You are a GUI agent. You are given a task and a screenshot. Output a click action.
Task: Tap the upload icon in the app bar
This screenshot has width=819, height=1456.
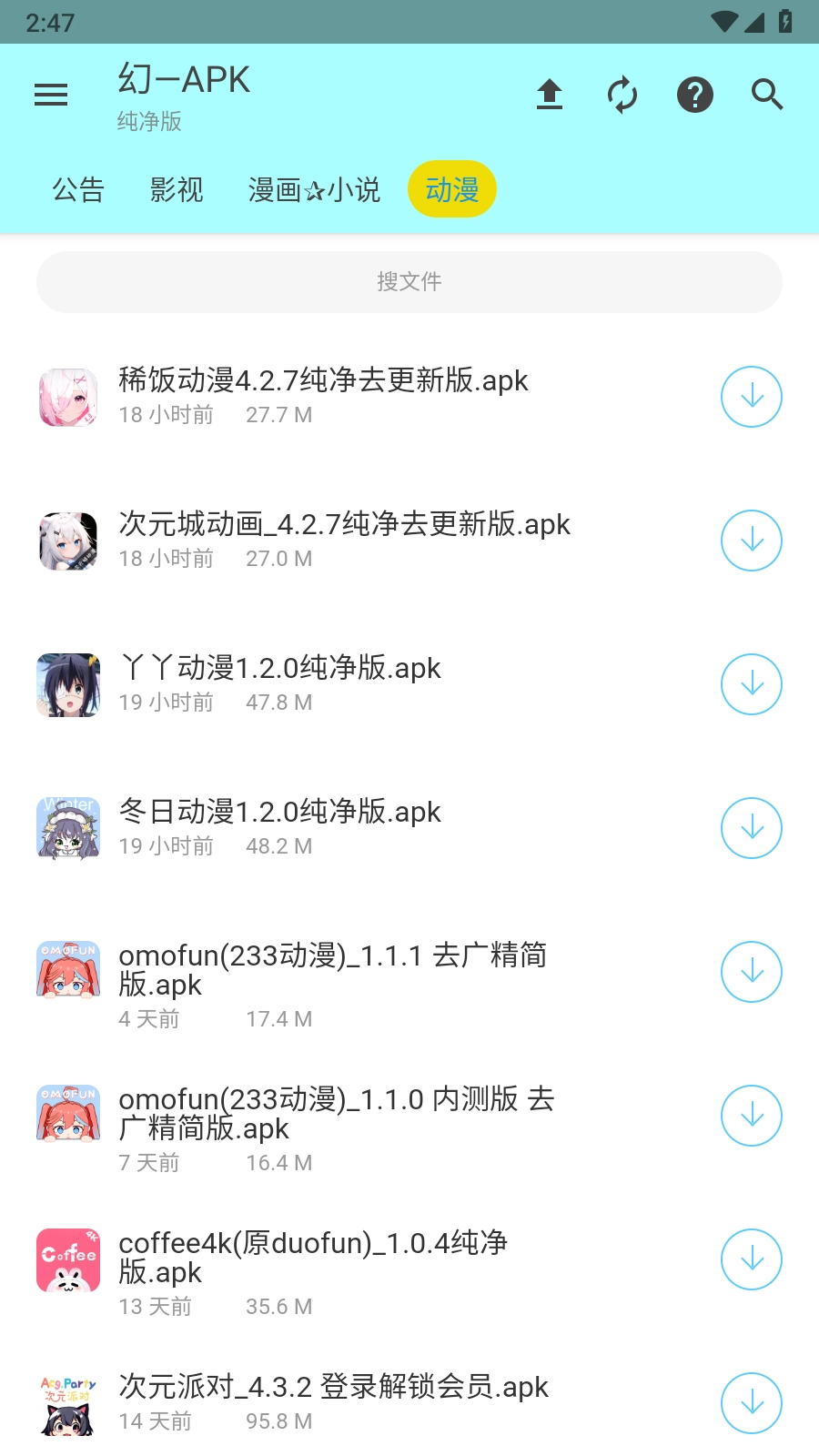(550, 95)
